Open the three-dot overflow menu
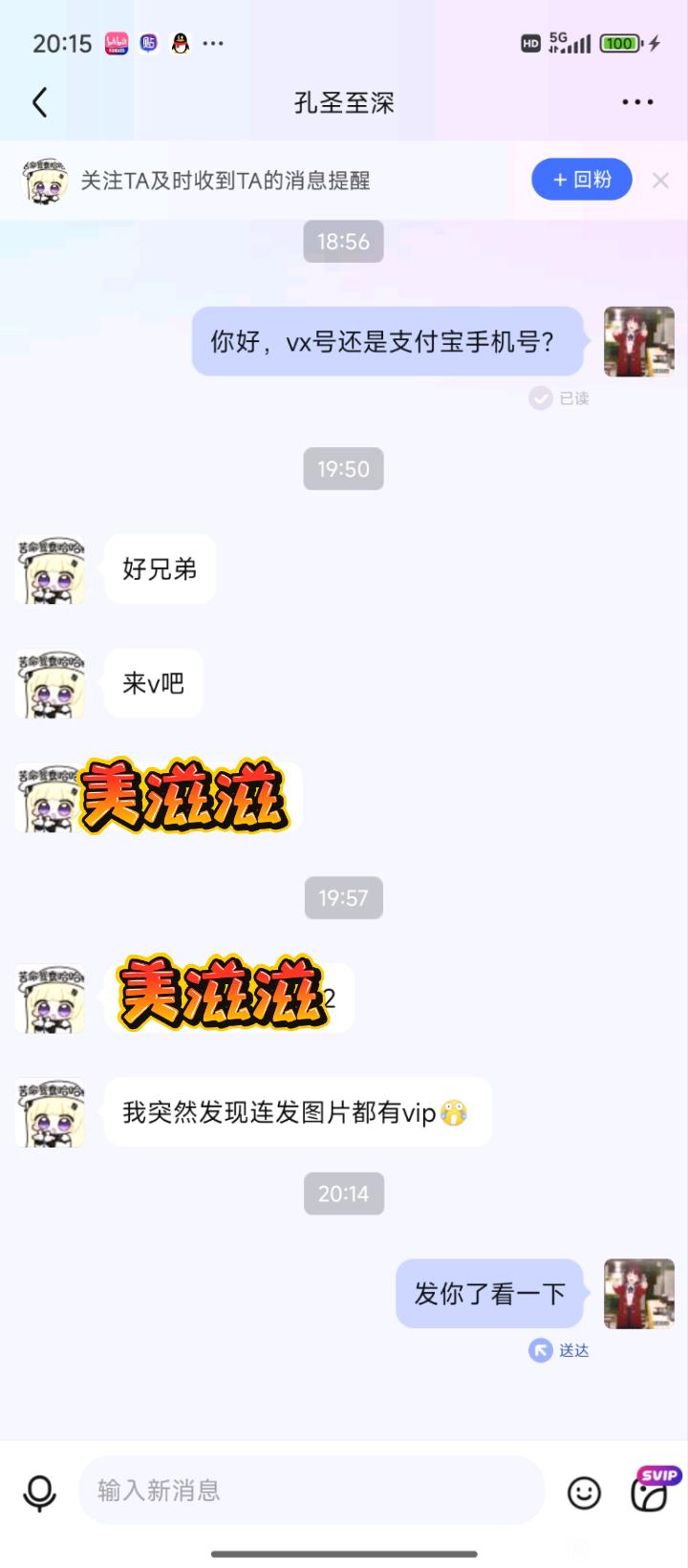Screen dimensions: 688x1568 (637, 102)
